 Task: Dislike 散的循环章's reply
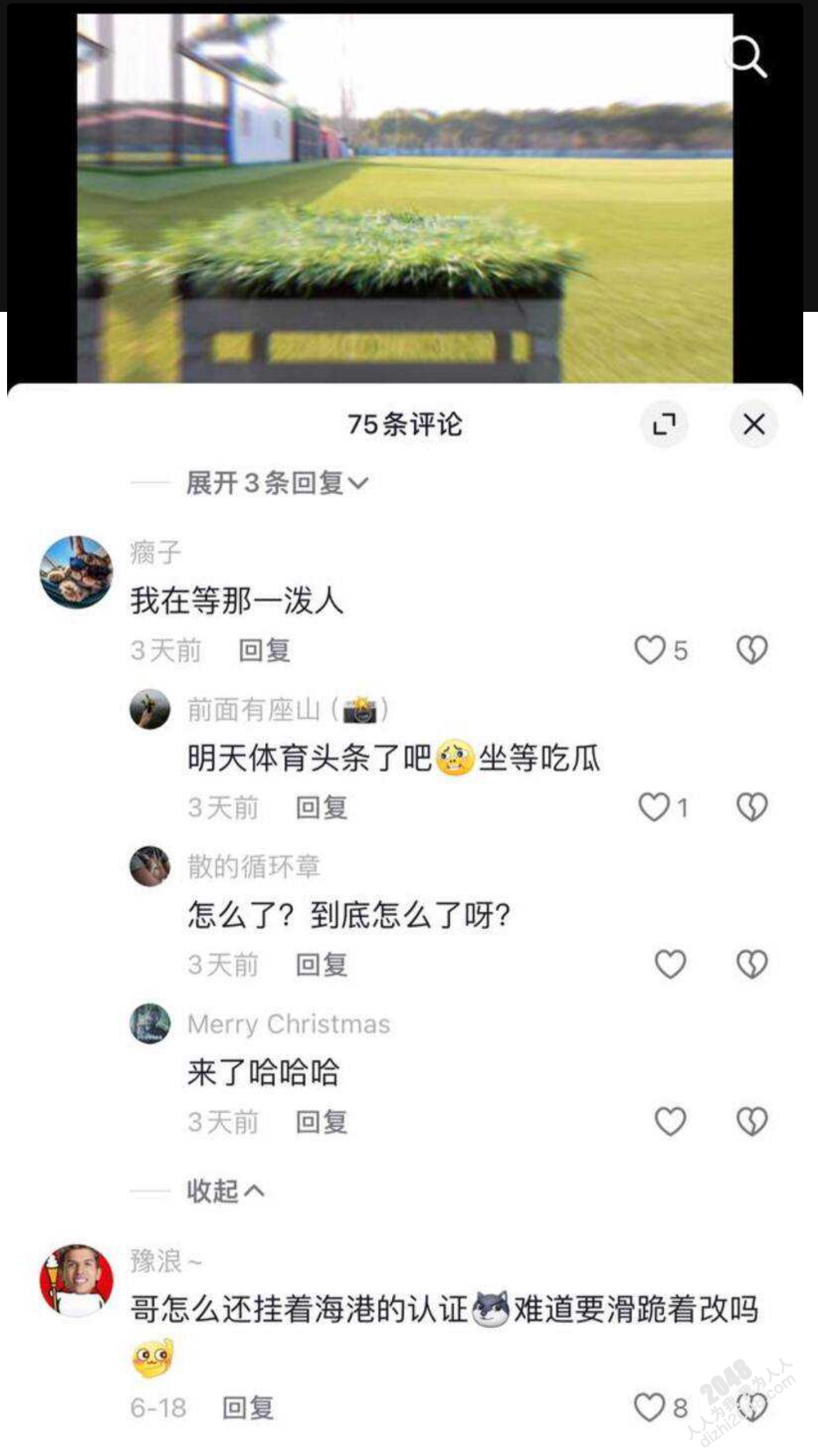tap(752, 964)
